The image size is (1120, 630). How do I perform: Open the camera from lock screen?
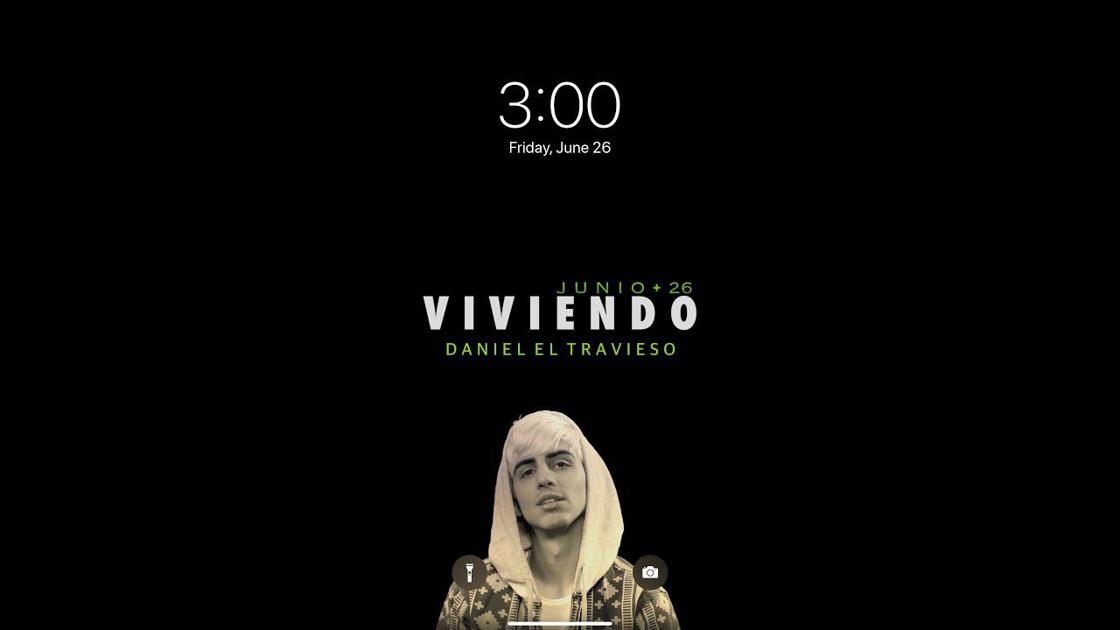pyautogui.click(x=650, y=572)
